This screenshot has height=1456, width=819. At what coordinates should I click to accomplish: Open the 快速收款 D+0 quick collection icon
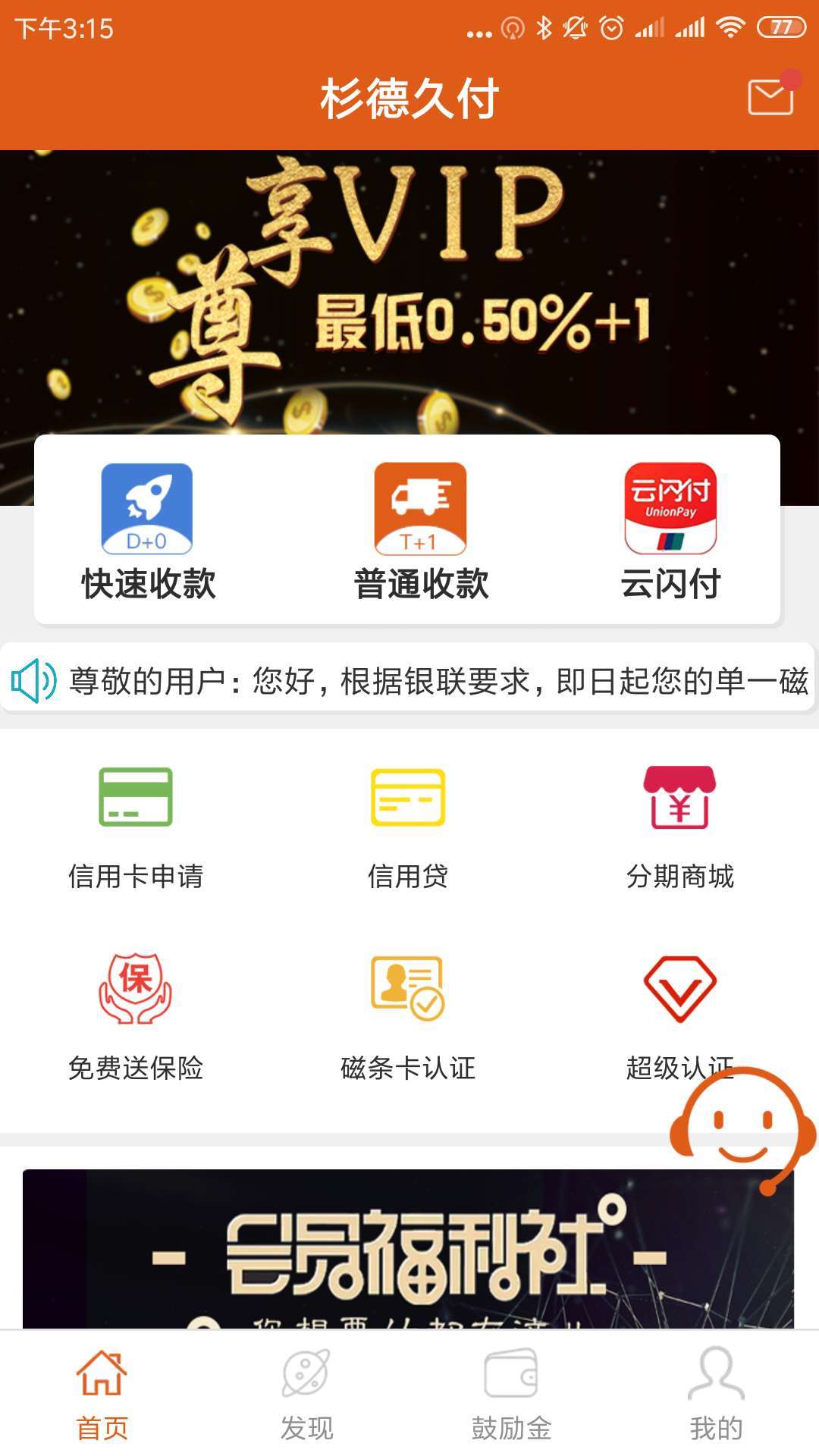coord(147,510)
